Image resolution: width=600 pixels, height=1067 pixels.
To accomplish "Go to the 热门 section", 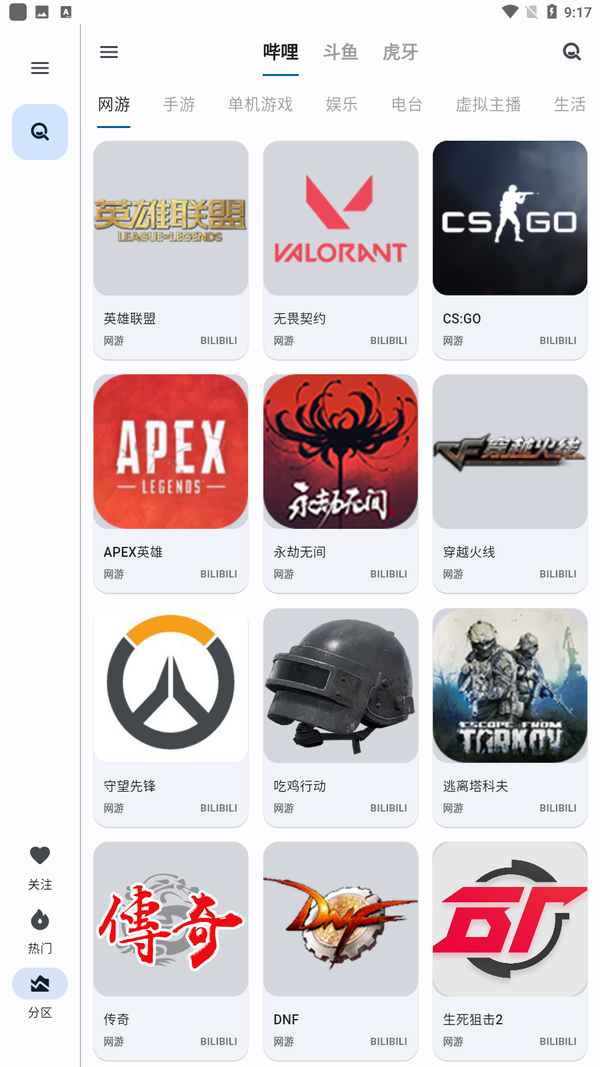I will point(40,931).
